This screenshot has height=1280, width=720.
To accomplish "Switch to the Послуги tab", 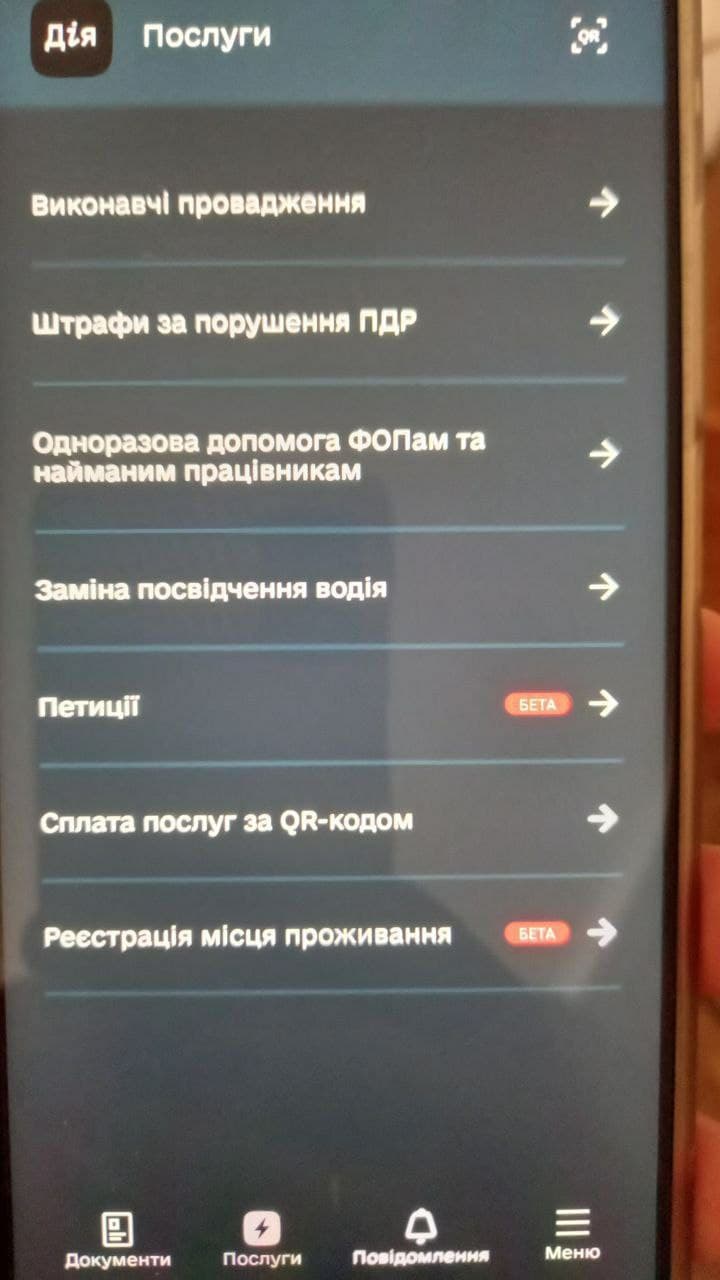I will 263,1240.
